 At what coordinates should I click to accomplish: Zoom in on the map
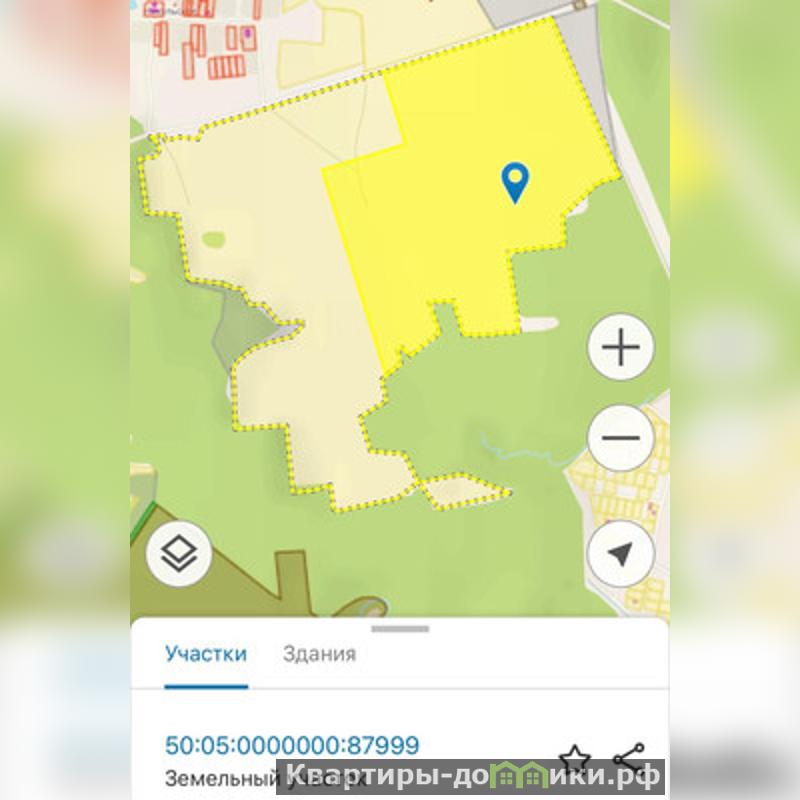click(x=620, y=348)
